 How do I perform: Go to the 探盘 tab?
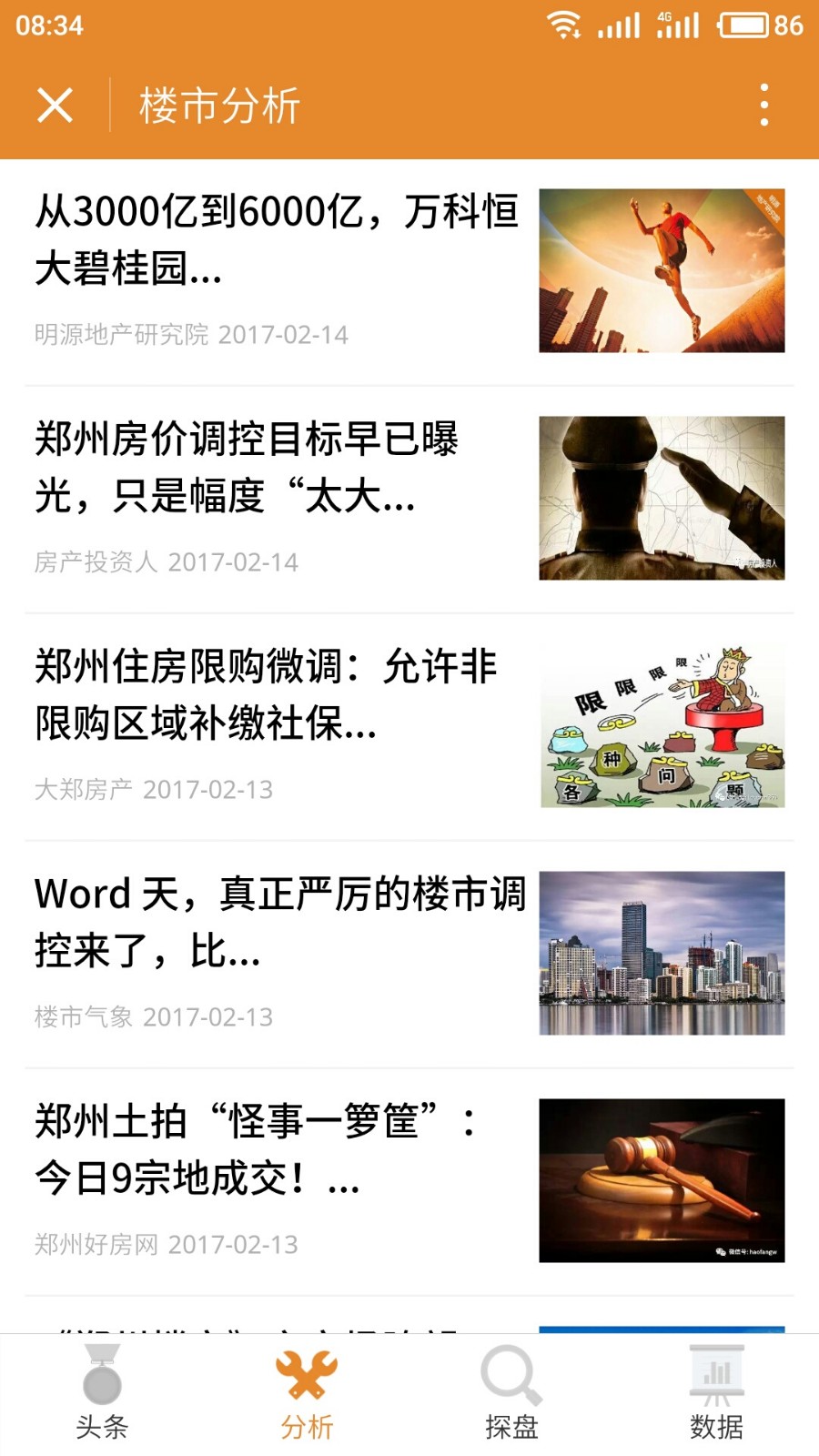pos(511,1394)
